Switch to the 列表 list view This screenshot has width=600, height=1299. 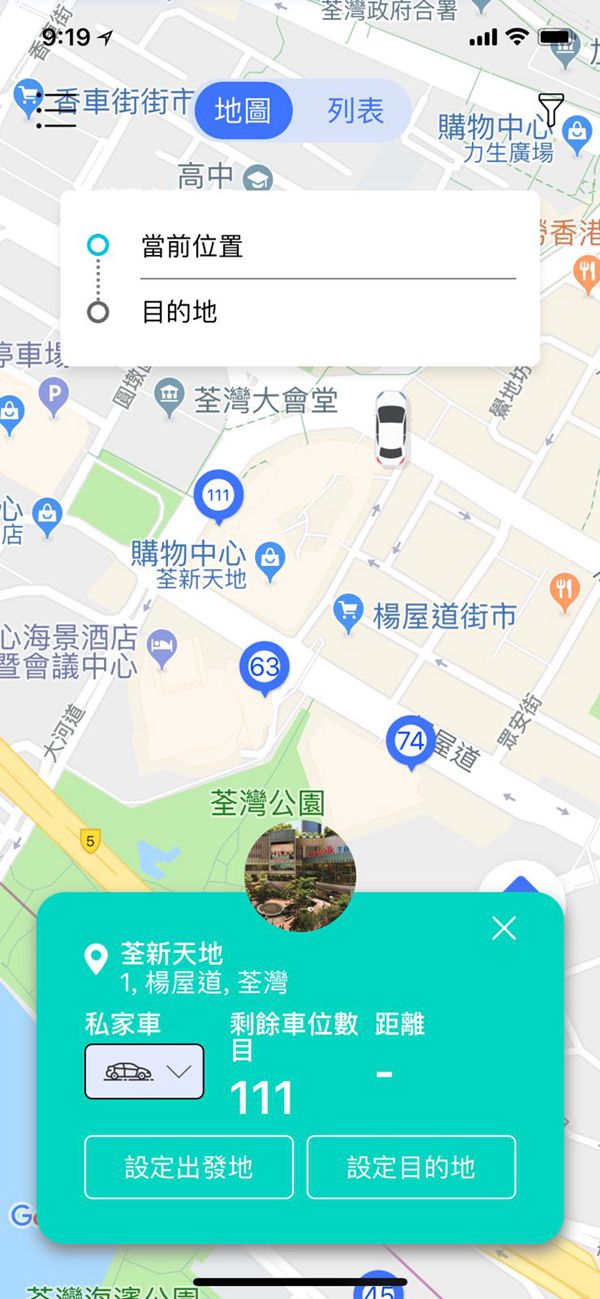tap(355, 110)
